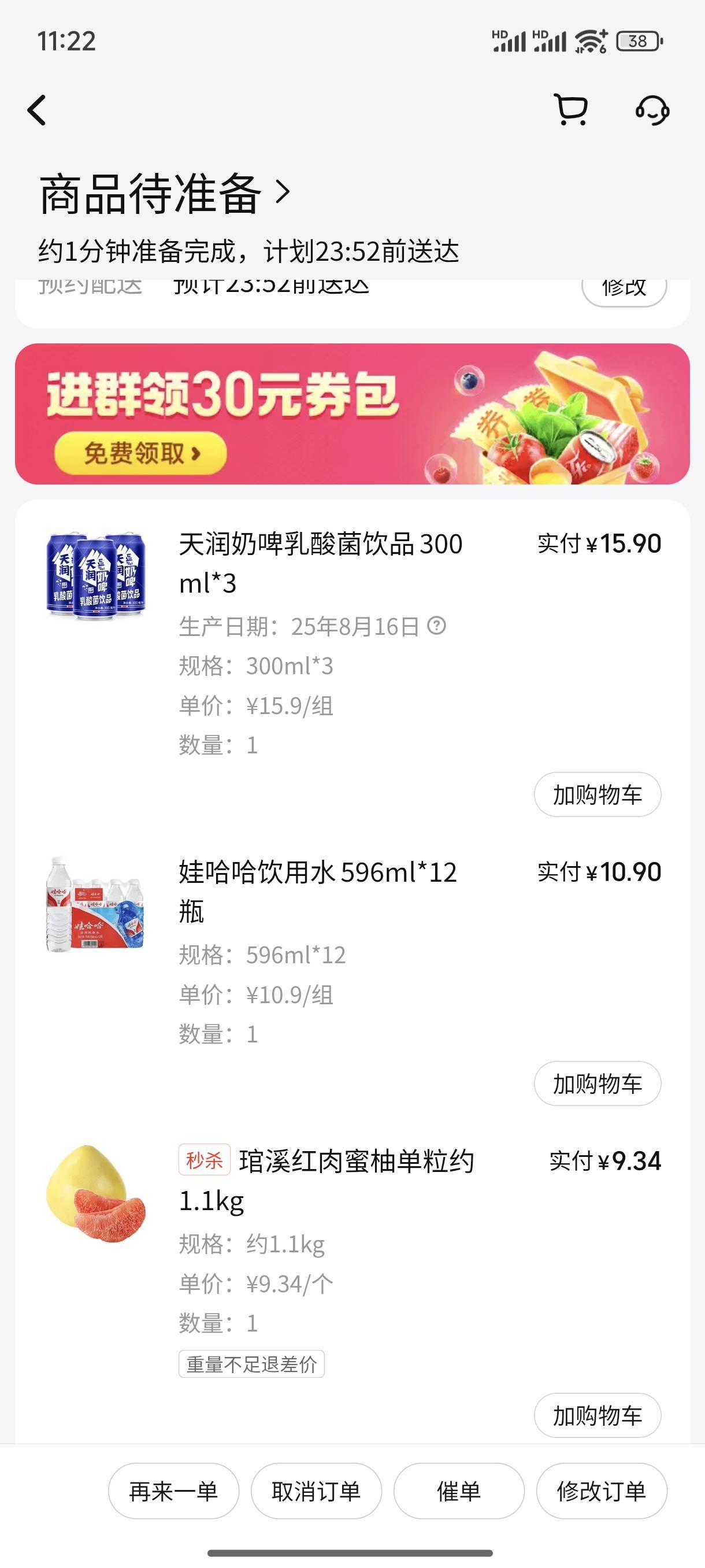Choose 修改订单 to modify the order
The image size is (705, 1568).
click(601, 1491)
